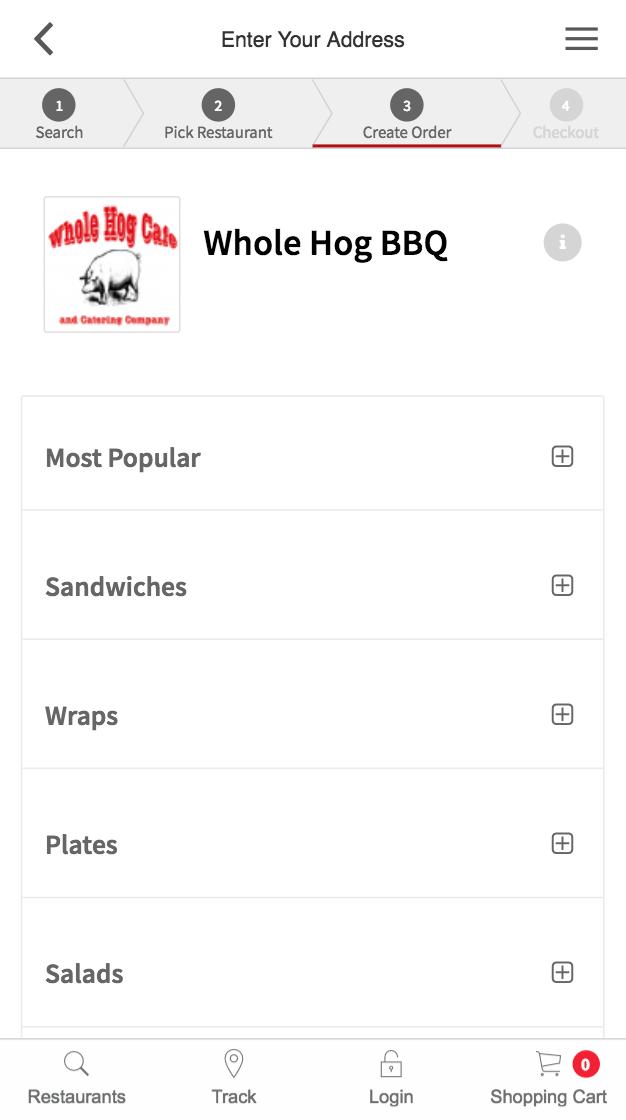Open the hamburger menu
Viewport: 626px width, 1120px height.
pos(581,40)
